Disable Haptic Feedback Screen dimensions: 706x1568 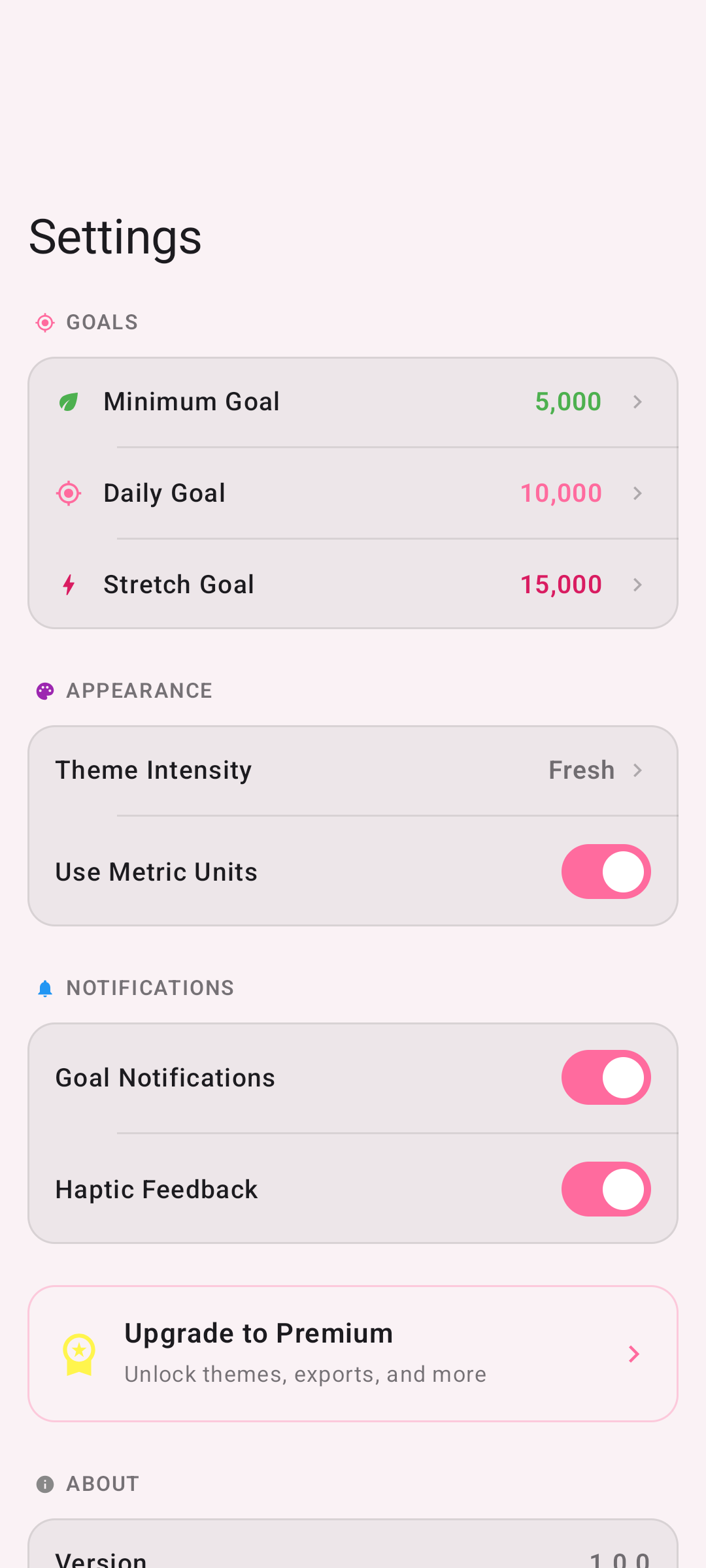click(606, 1189)
